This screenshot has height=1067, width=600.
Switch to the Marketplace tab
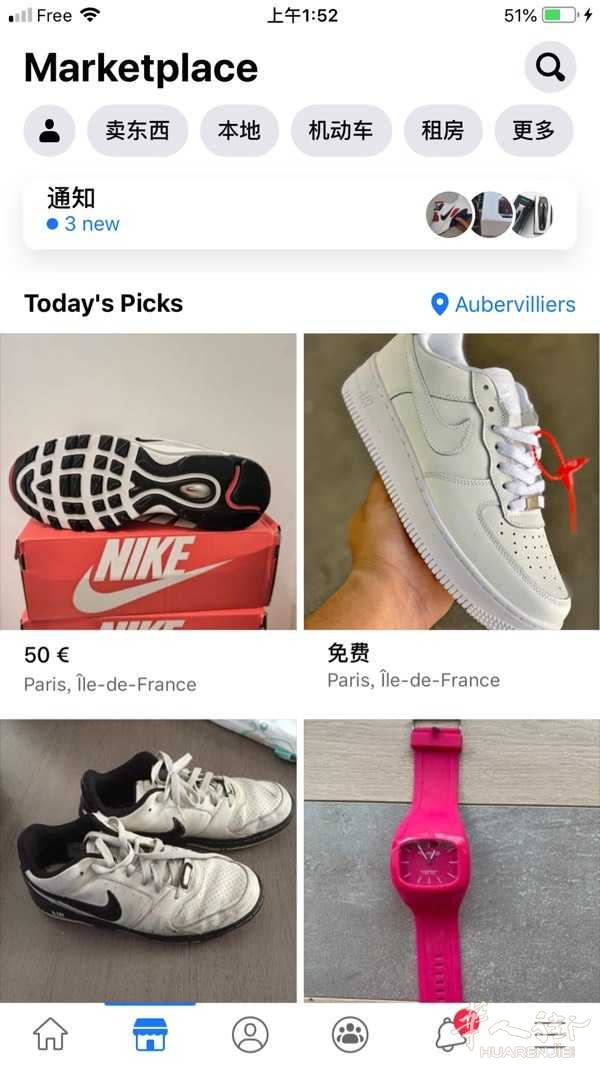(150, 1034)
